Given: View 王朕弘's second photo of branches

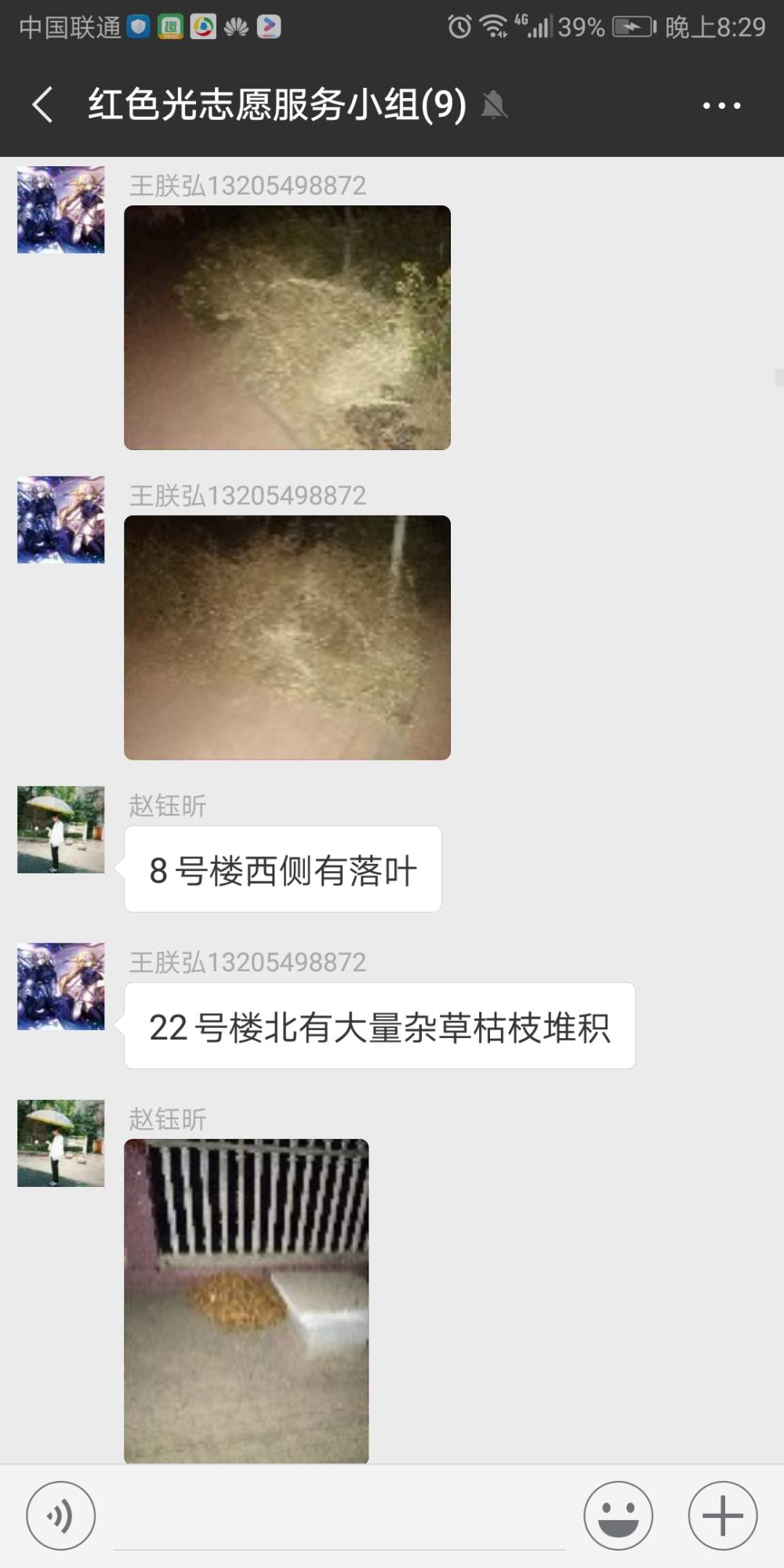Looking at the screenshot, I should 287,637.
